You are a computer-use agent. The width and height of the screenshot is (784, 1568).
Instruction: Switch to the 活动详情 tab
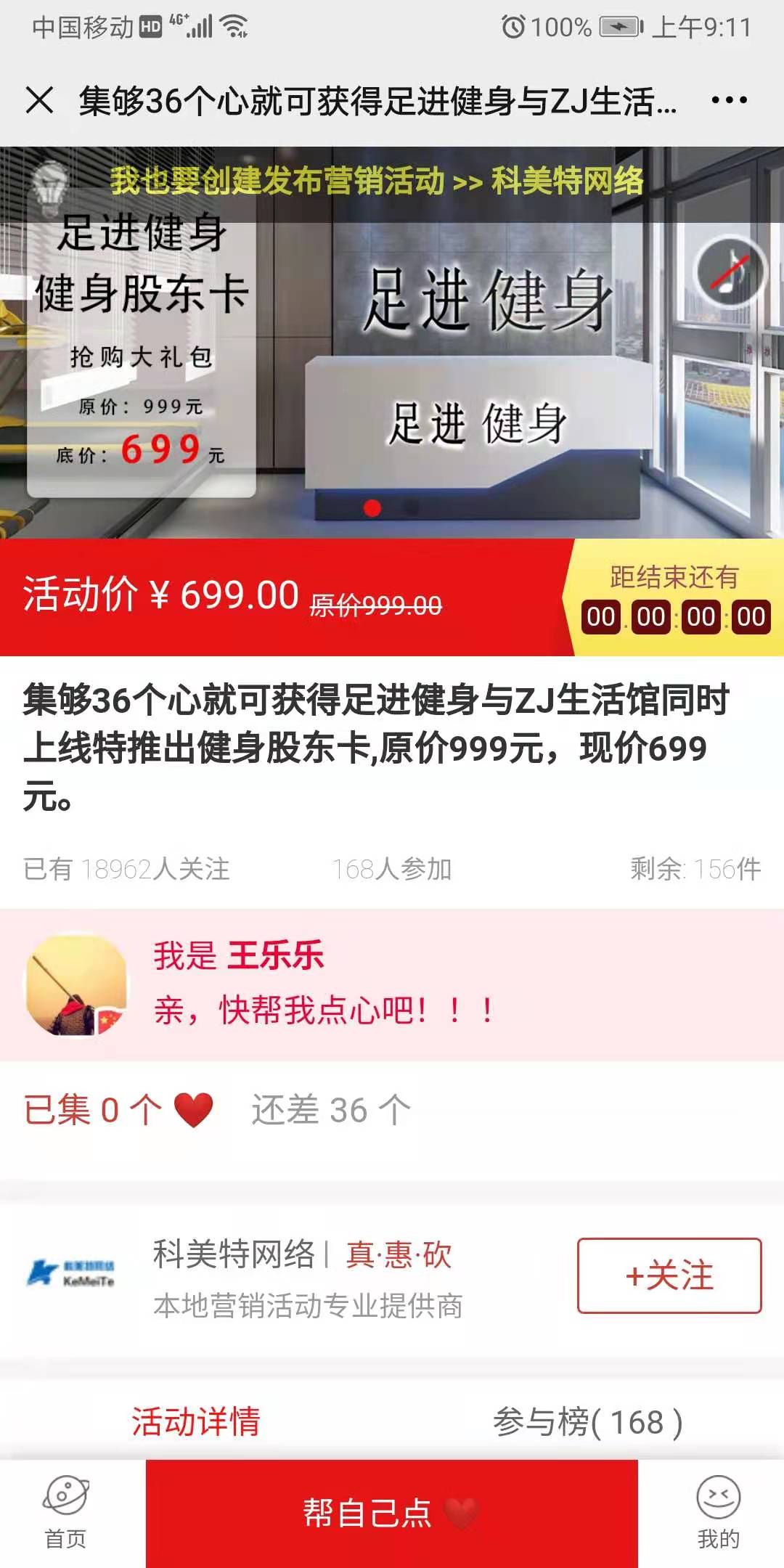pyautogui.click(x=195, y=1421)
